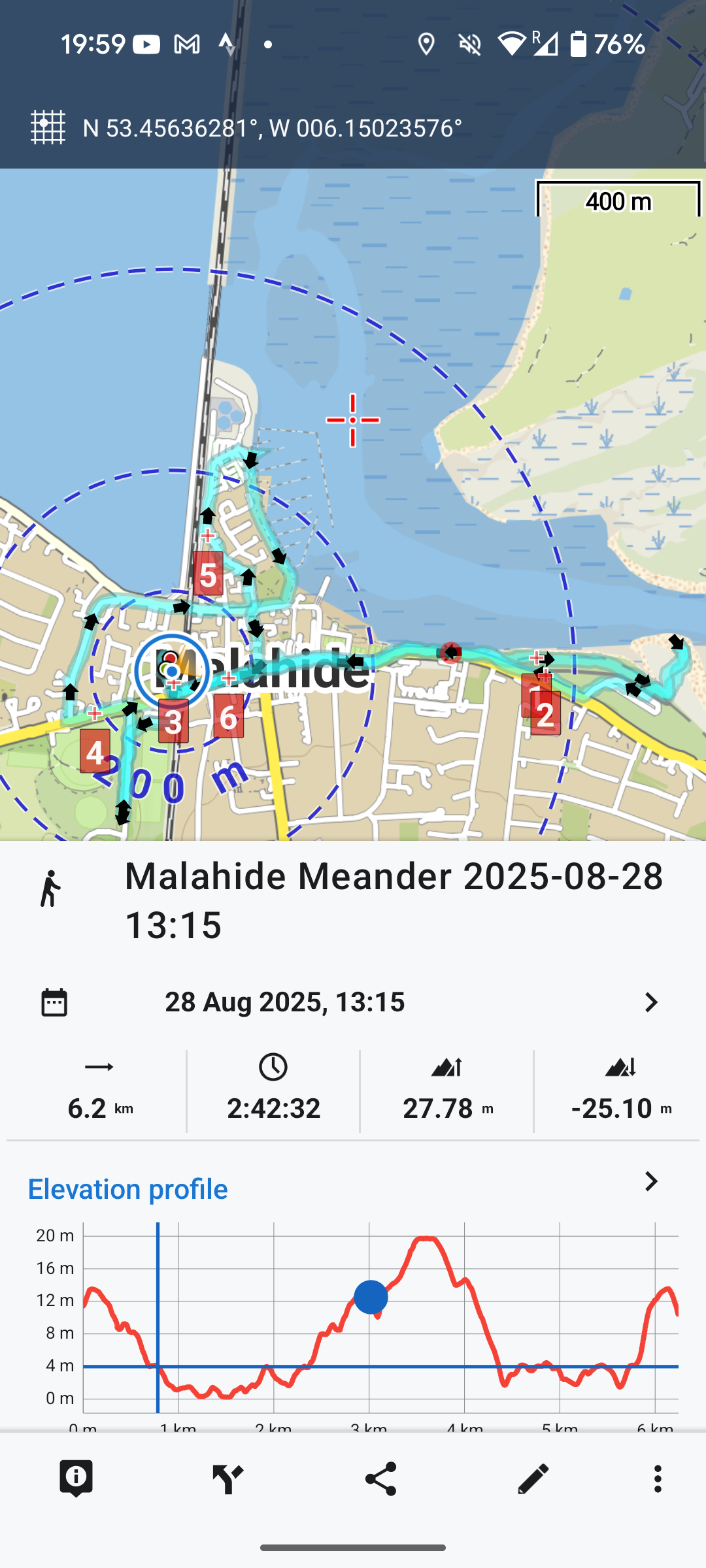Share the Malahide Meander track
This screenshot has width=706, height=1568.
380,1478
